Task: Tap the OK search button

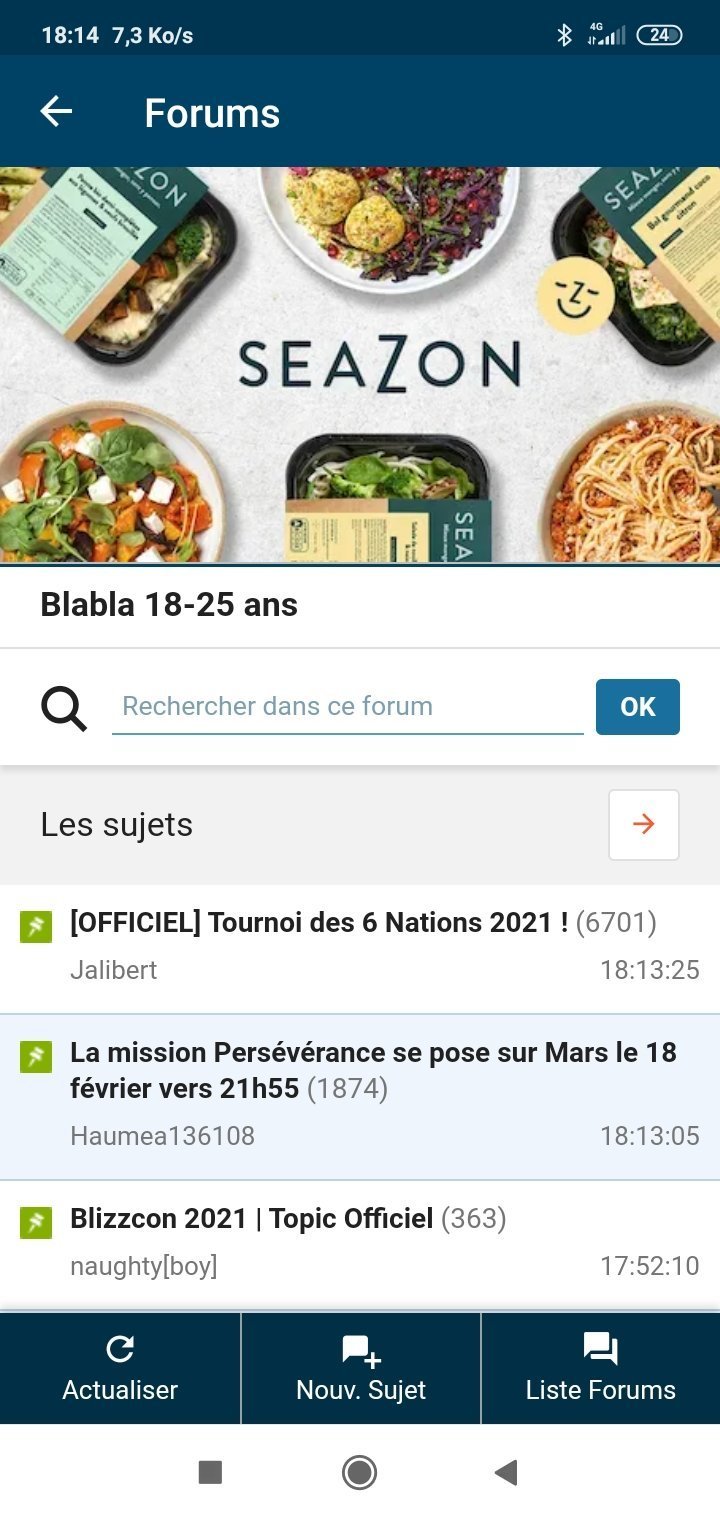Action: click(x=637, y=707)
